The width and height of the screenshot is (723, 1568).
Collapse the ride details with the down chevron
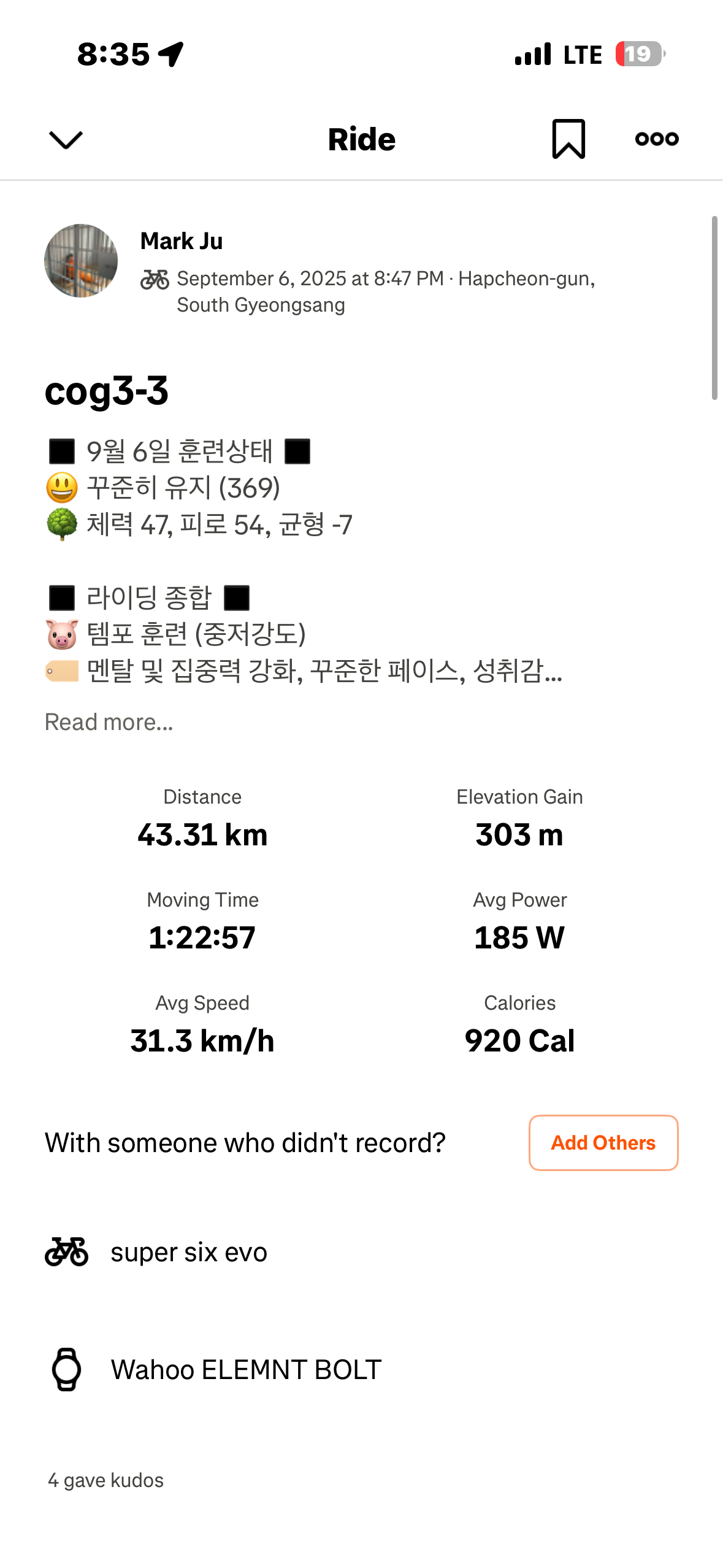66,140
